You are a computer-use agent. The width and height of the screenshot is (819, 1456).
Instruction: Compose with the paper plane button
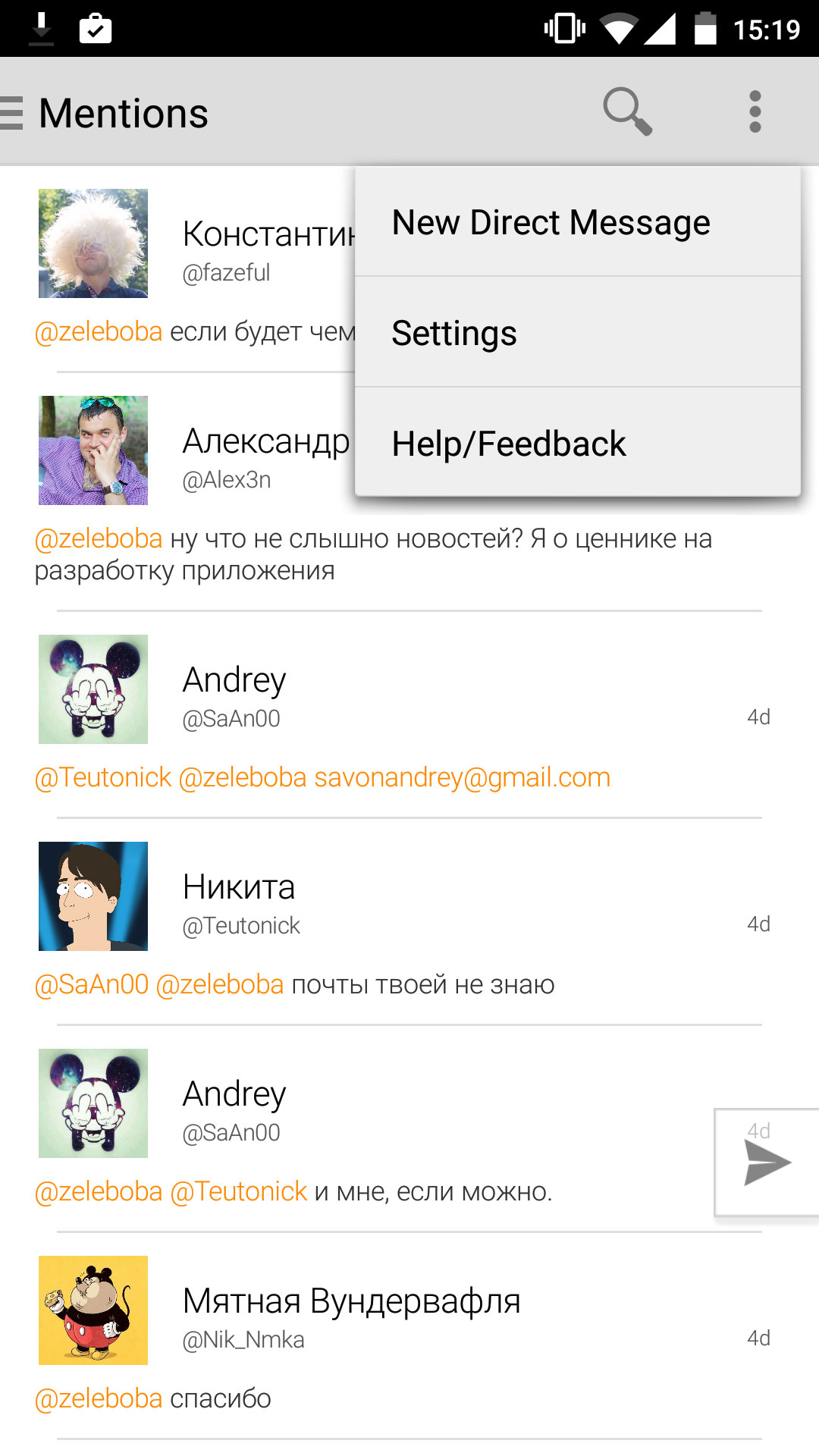pyautogui.click(x=766, y=1163)
